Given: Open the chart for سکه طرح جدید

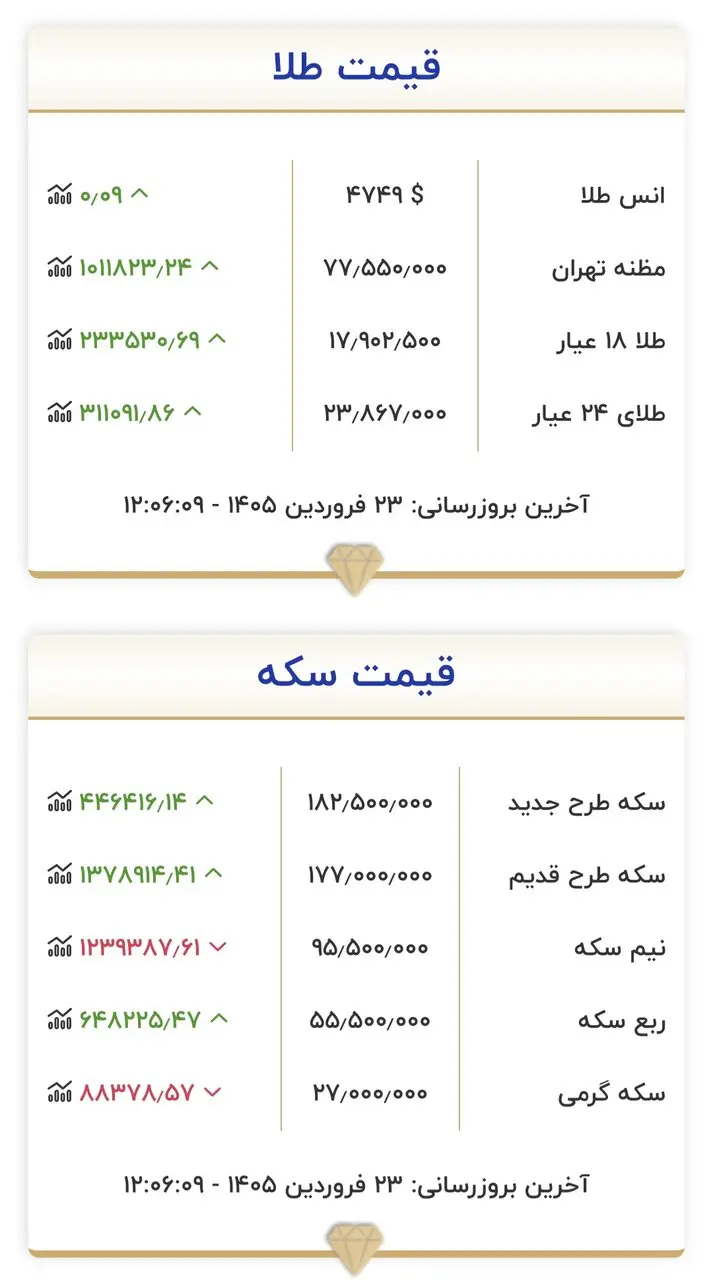Looking at the screenshot, I should pyautogui.click(x=60, y=801).
